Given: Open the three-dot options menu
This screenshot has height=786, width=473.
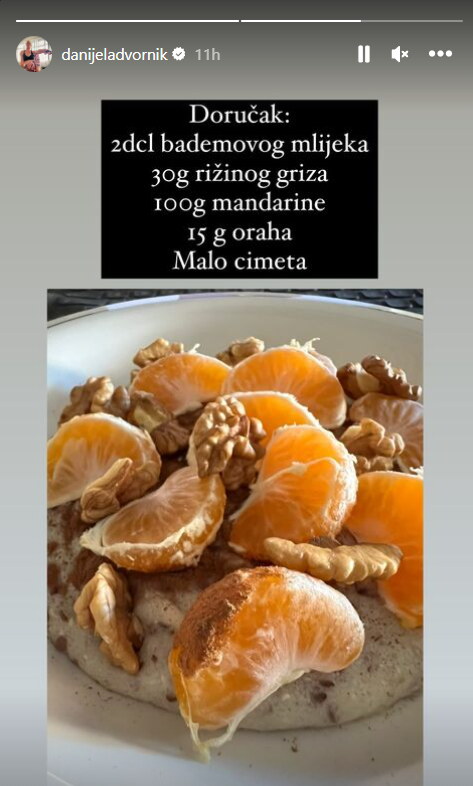Looking at the screenshot, I should pos(440,54).
